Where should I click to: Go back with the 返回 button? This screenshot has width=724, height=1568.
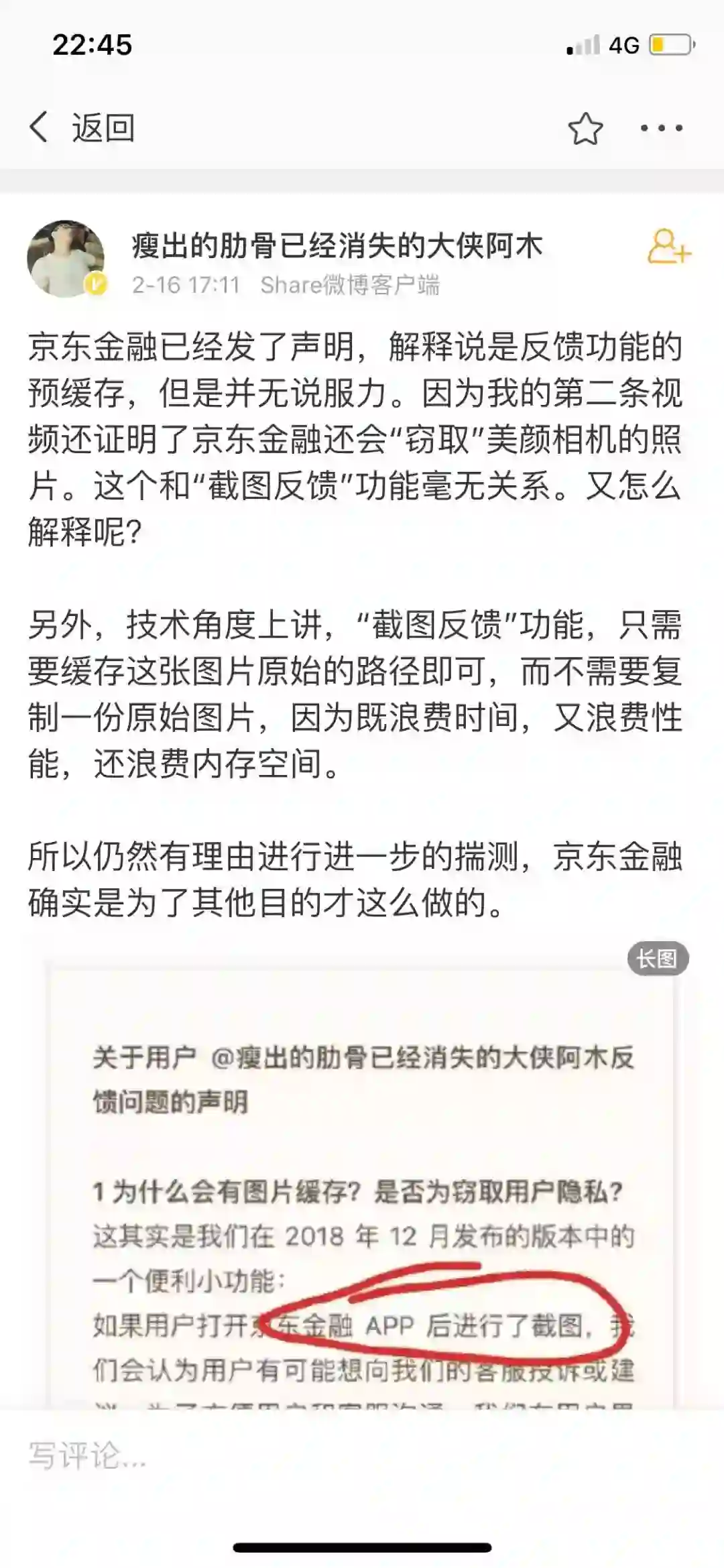82,127
